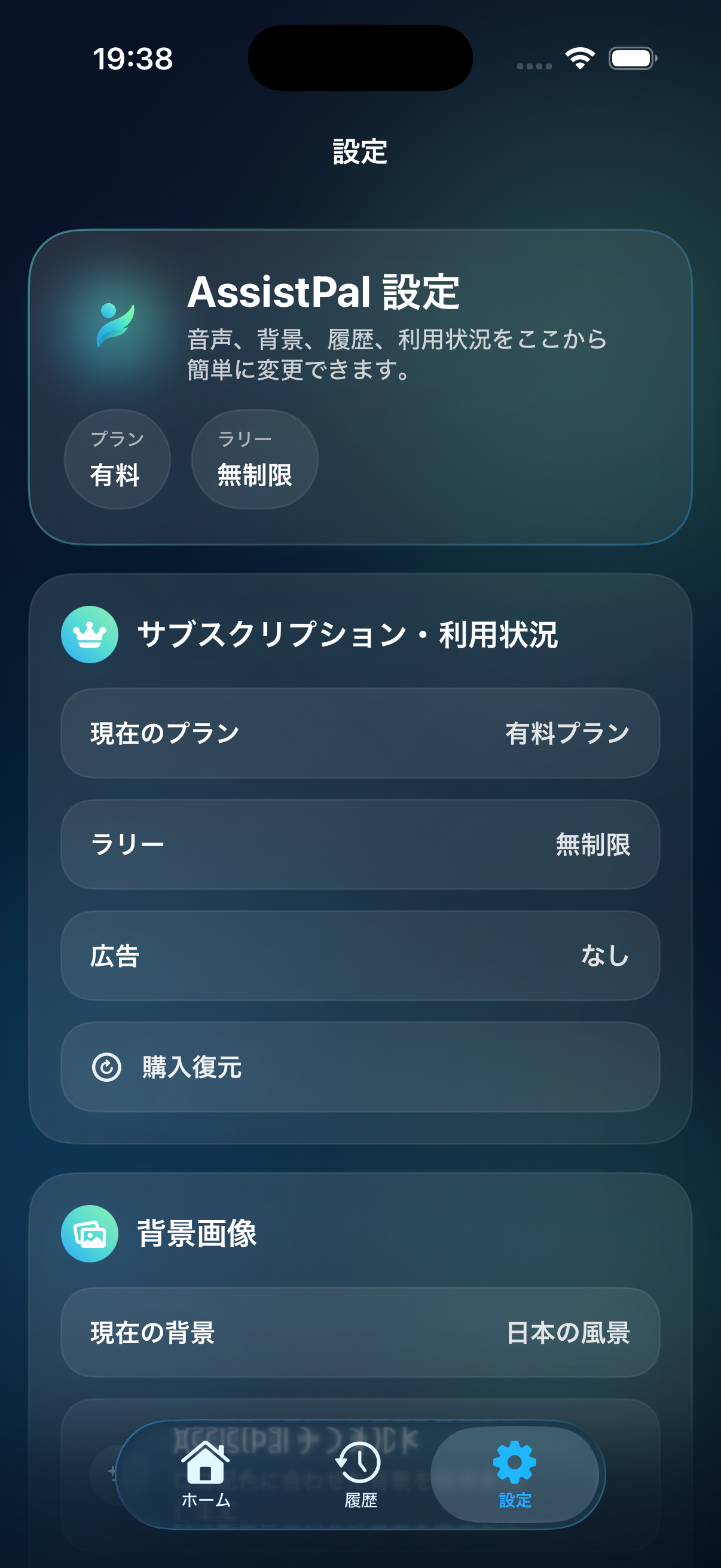Tap the ラリー usage row showing 無制限
This screenshot has height=1568, width=721.
pyautogui.click(x=360, y=844)
